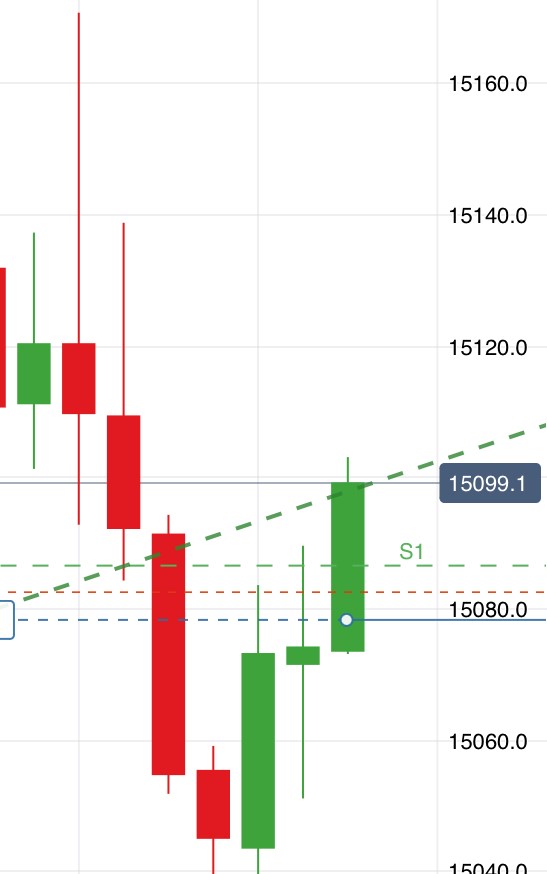Tap the white circle handle on the blue line
Screen dimensions: 547x874
(x=346, y=619)
